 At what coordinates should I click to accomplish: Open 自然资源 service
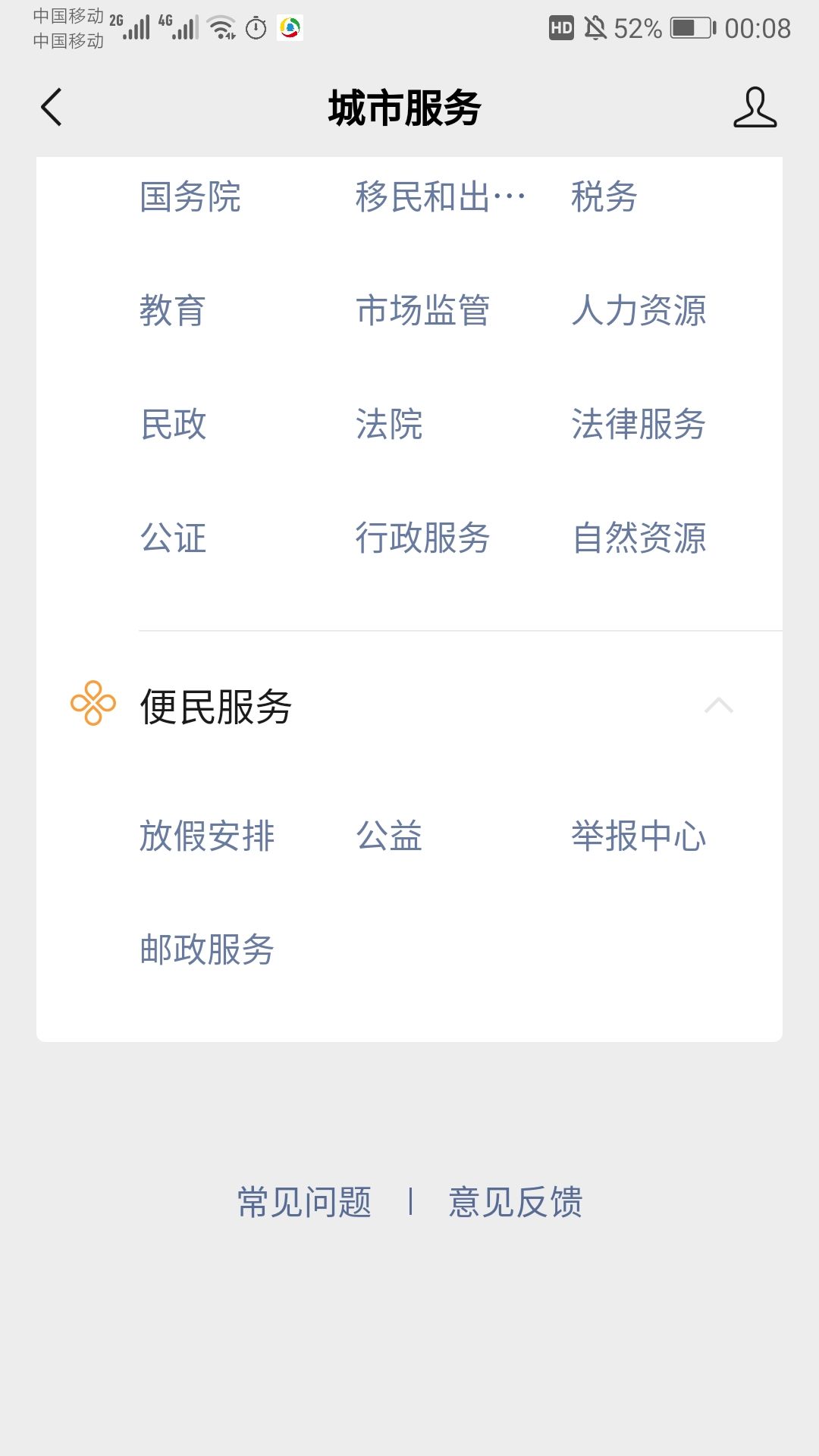[x=639, y=538]
